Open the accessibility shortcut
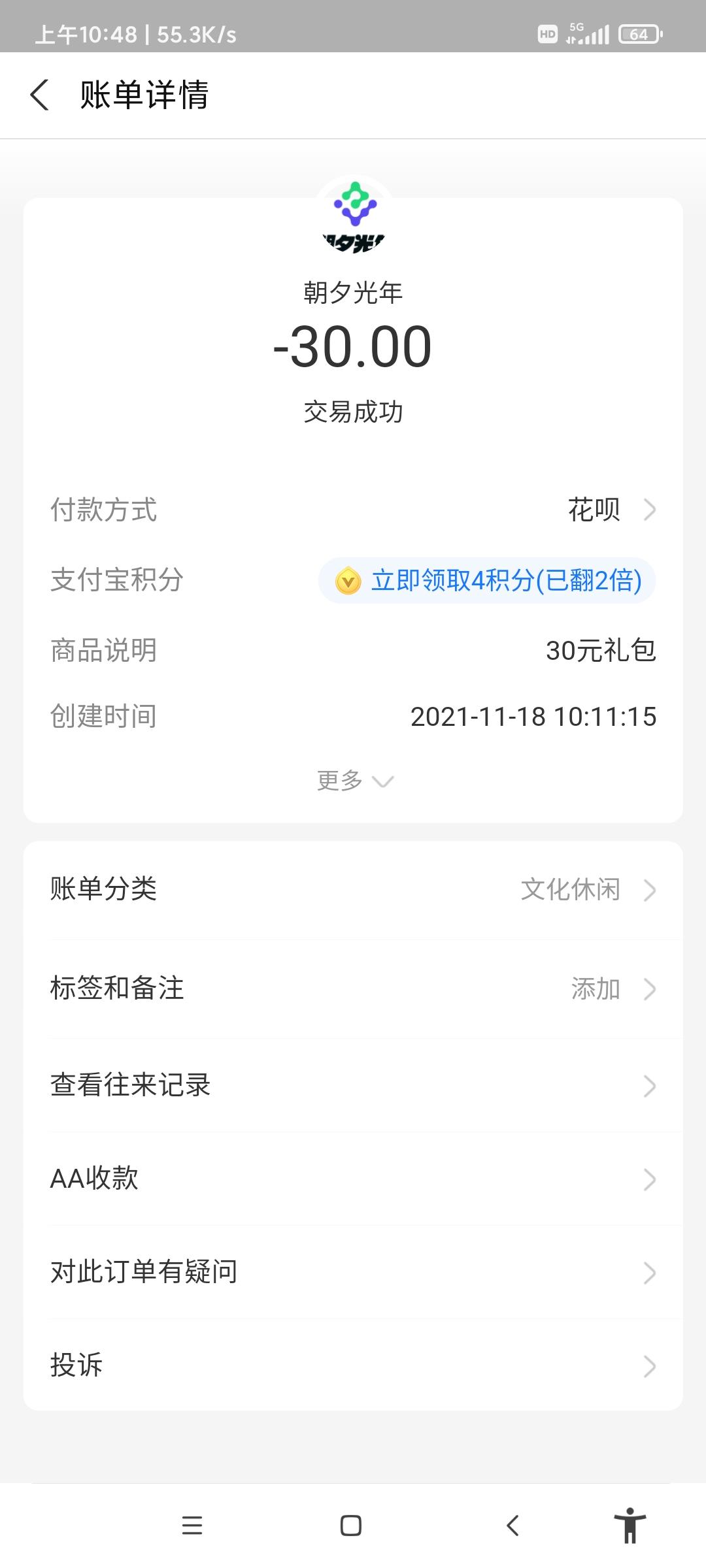The height and width of the screenshot is (1568, 706). [x=630, y=1526]
